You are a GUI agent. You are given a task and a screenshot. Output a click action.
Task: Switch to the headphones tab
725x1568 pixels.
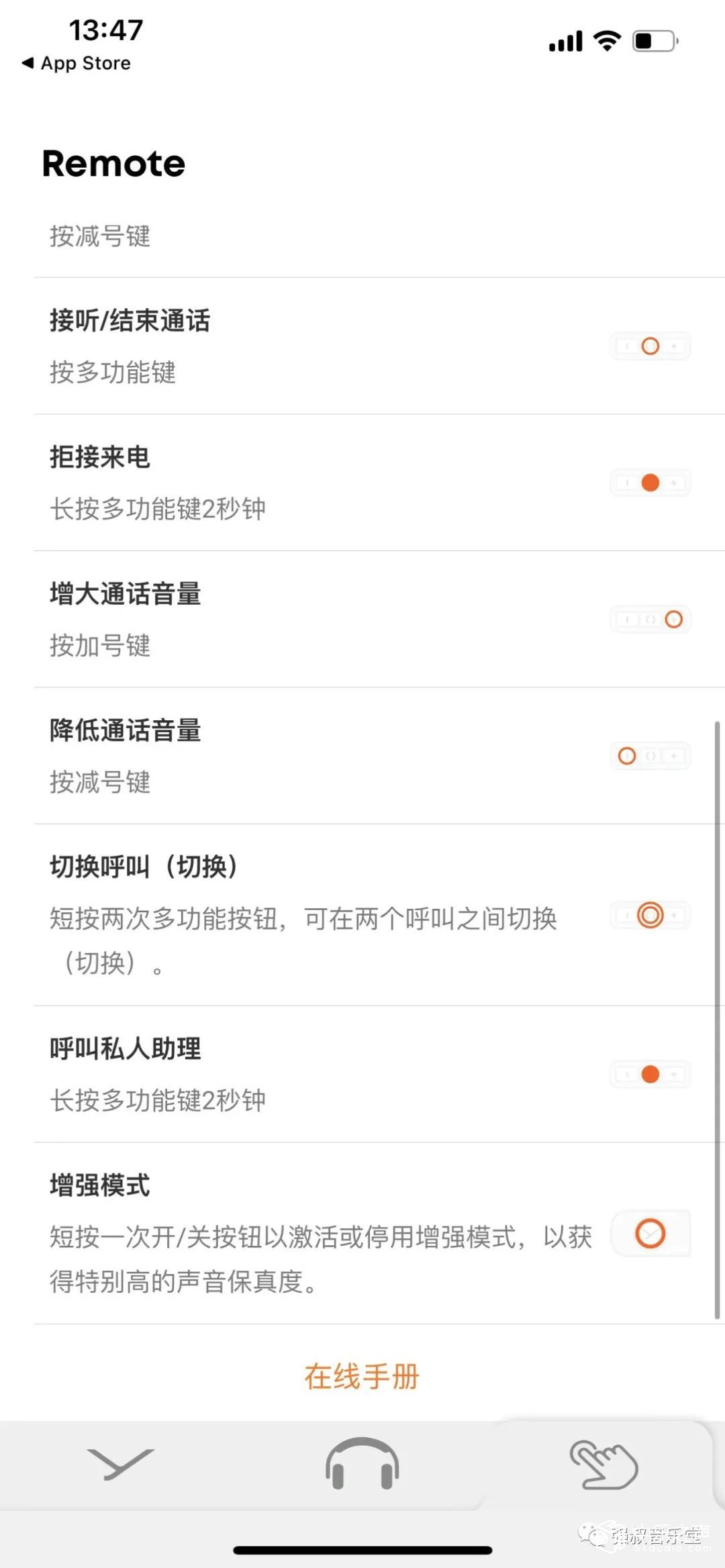[x=362, y=1464]
